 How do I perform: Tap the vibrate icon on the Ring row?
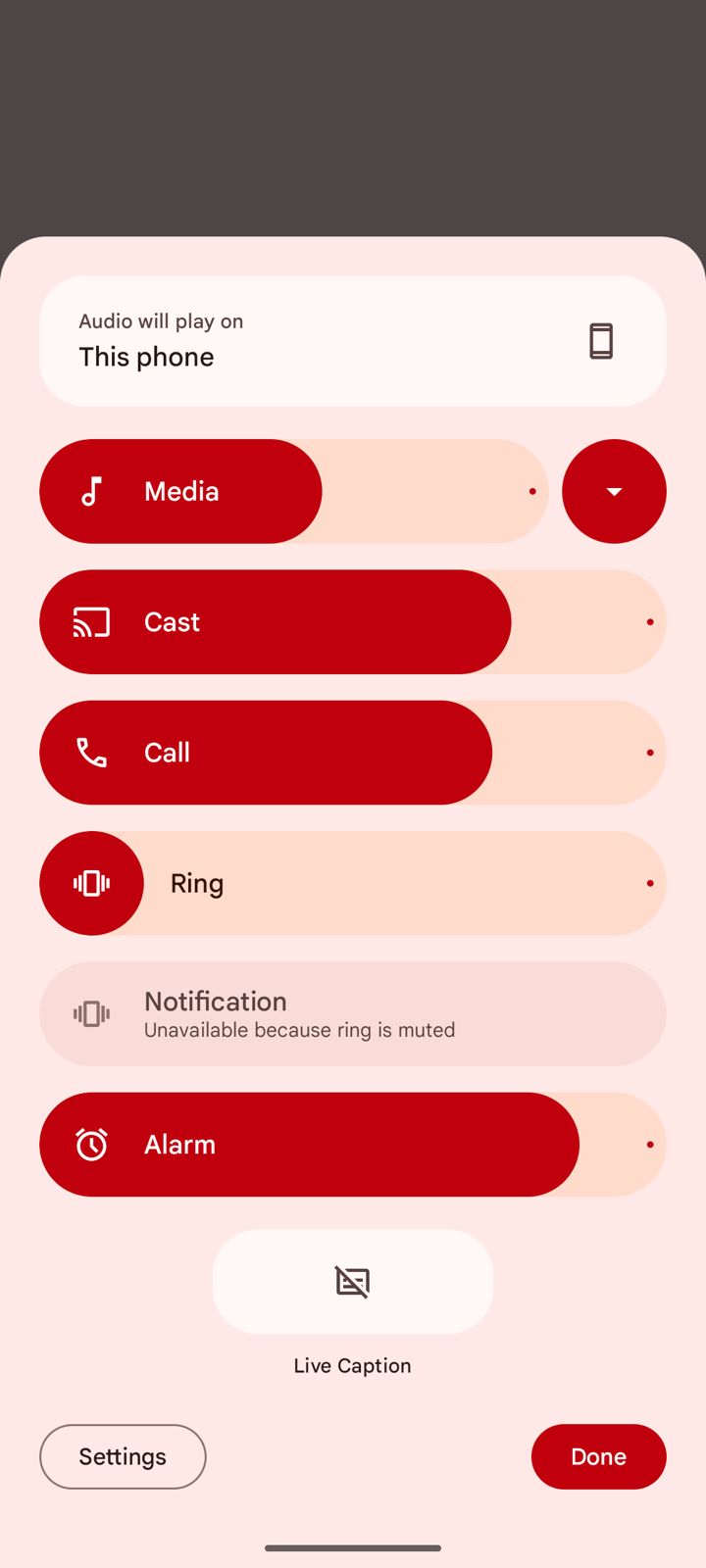tap(91, 883)
